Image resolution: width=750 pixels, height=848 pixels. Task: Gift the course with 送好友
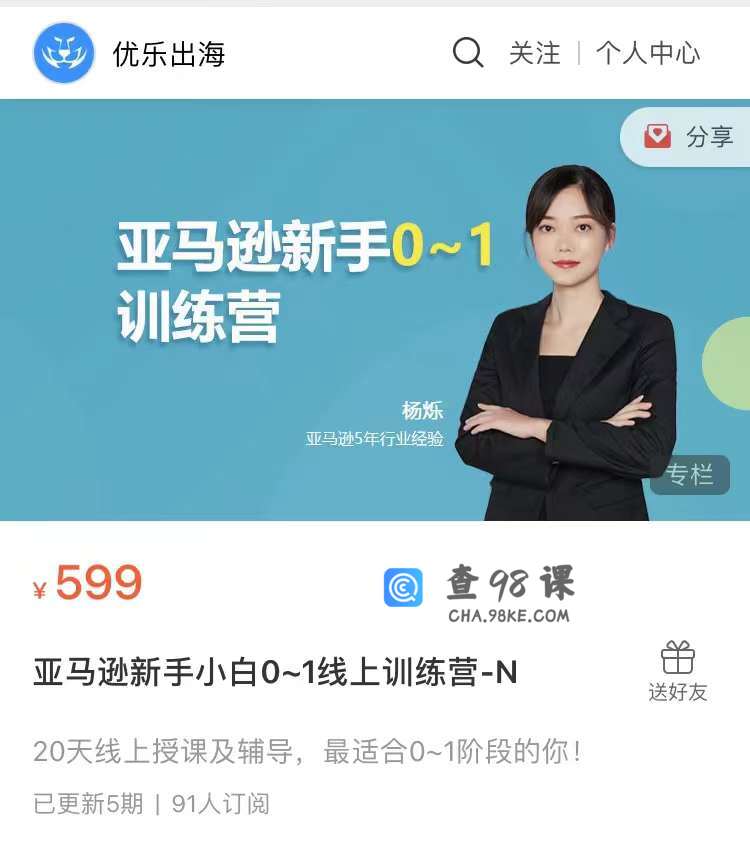tap(677, 671)
